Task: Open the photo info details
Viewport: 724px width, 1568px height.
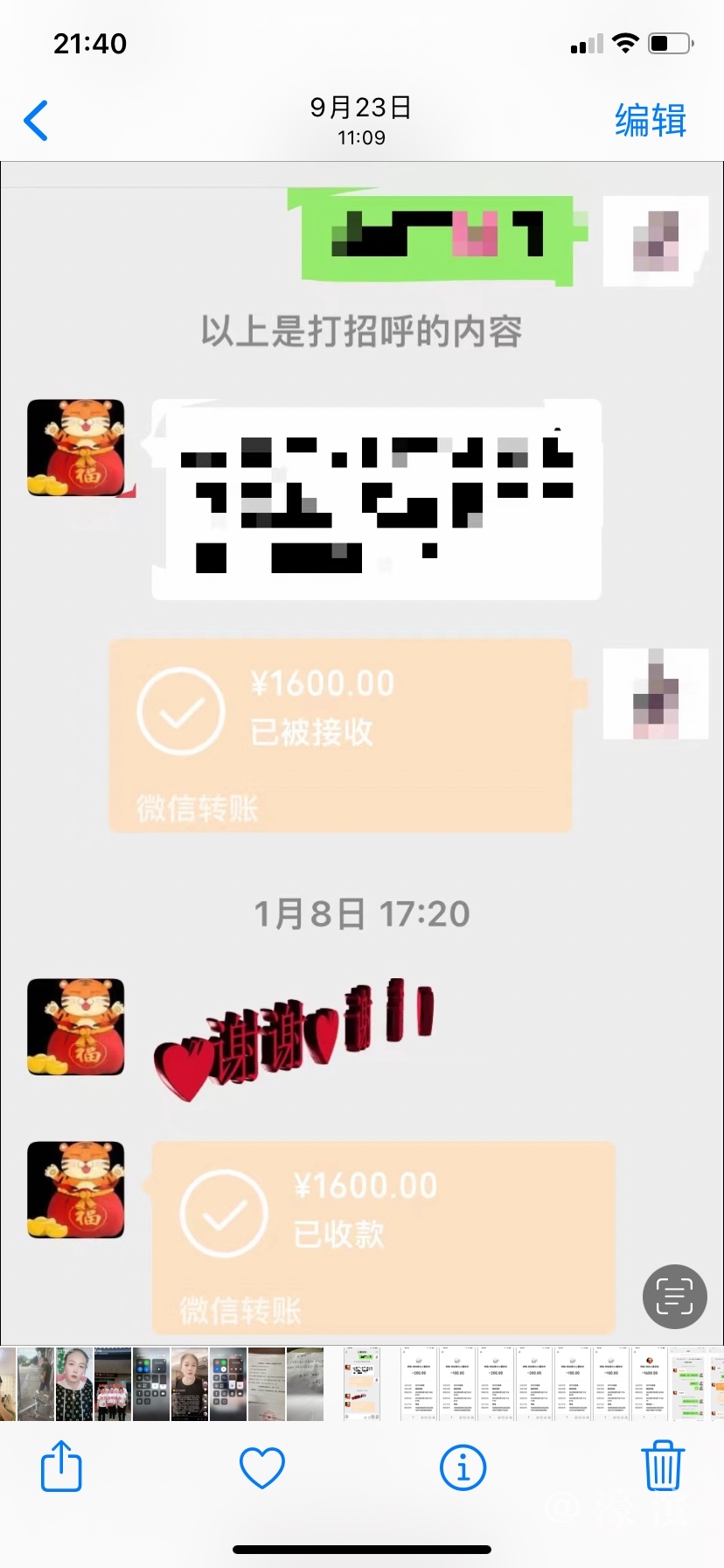Action: coord(463,1466)
